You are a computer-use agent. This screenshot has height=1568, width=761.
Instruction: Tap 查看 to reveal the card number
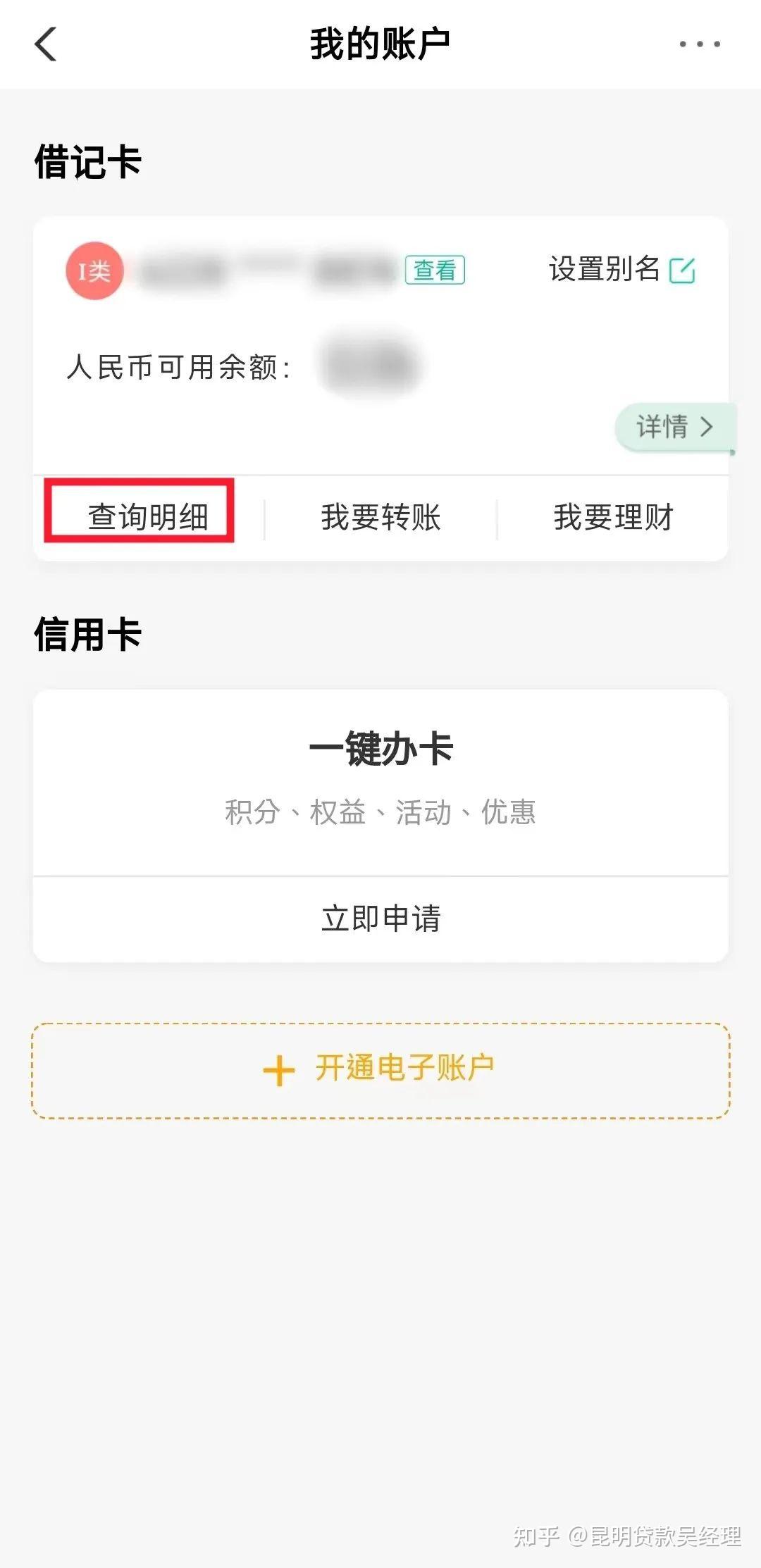[435, 270]
